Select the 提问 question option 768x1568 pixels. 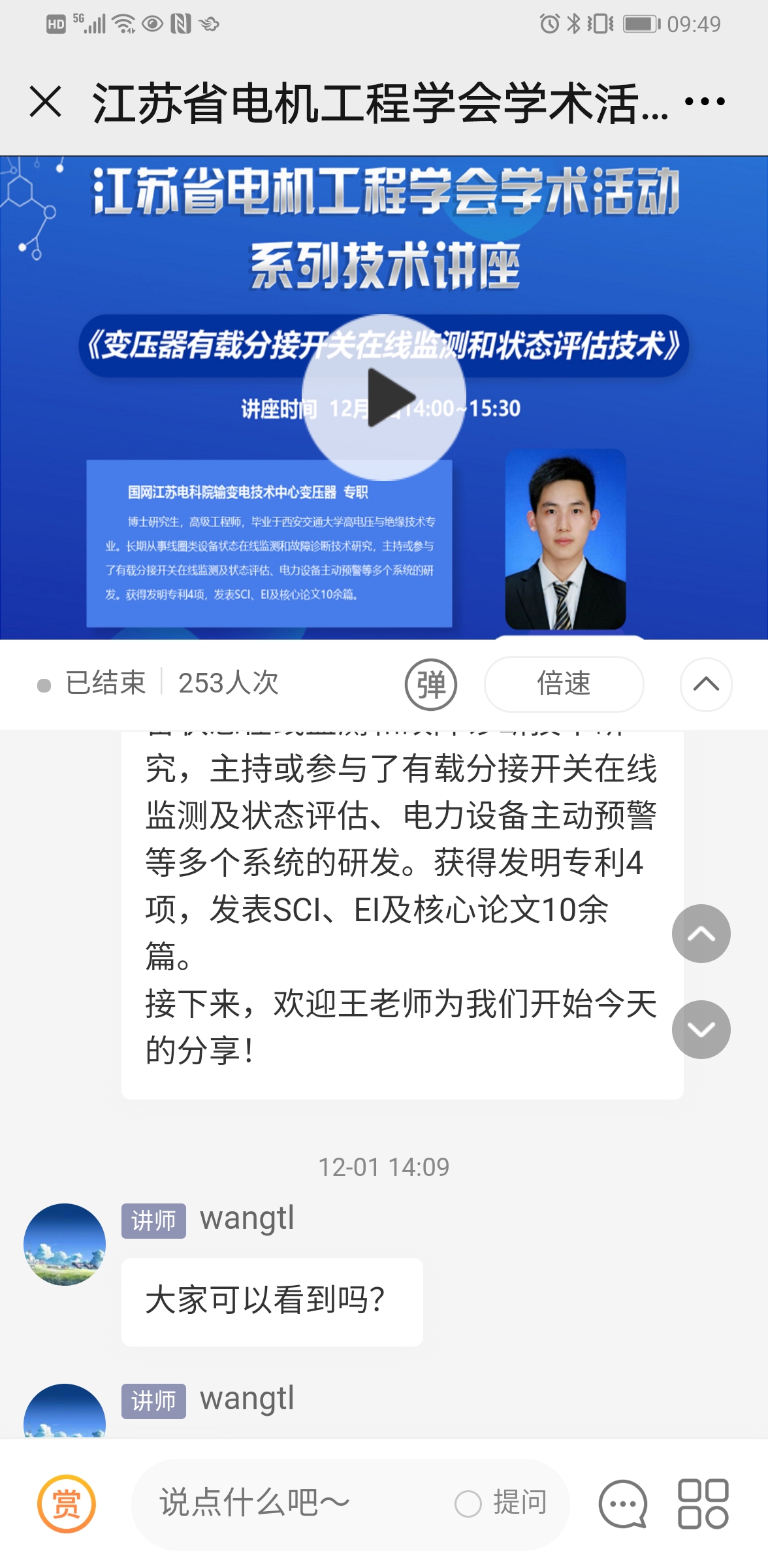pyautogui.click(x=503, y=1503)
